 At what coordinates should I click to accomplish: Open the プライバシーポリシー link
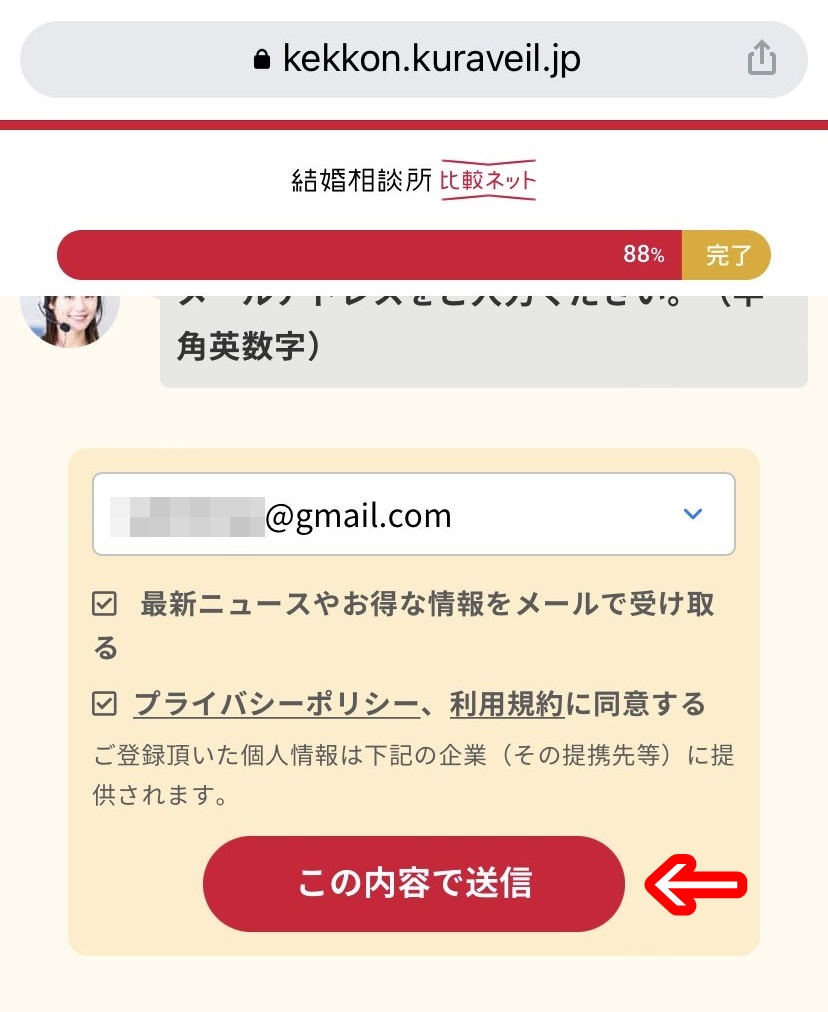pyautogui.click(x=276, y=704)
